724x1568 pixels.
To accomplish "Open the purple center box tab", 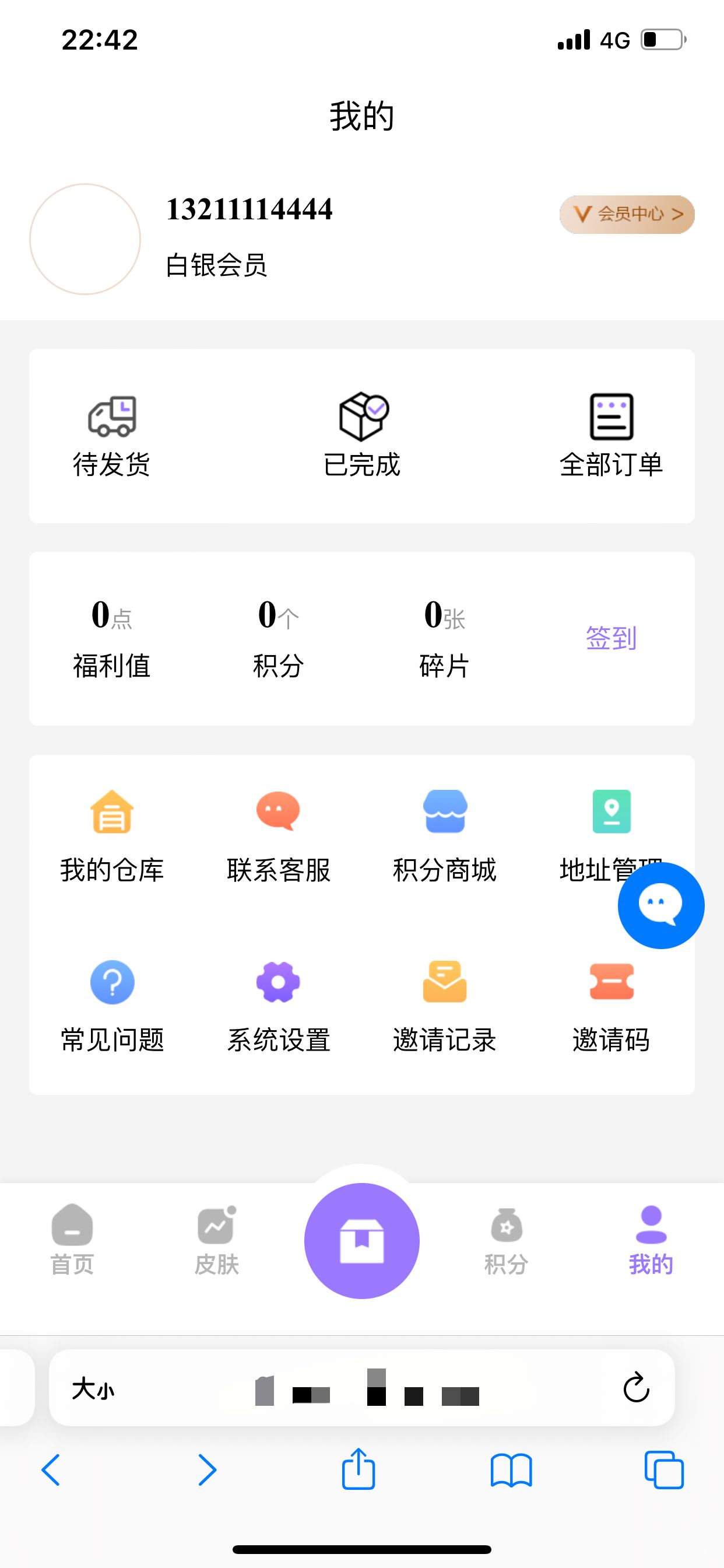I will [362, 1241].
